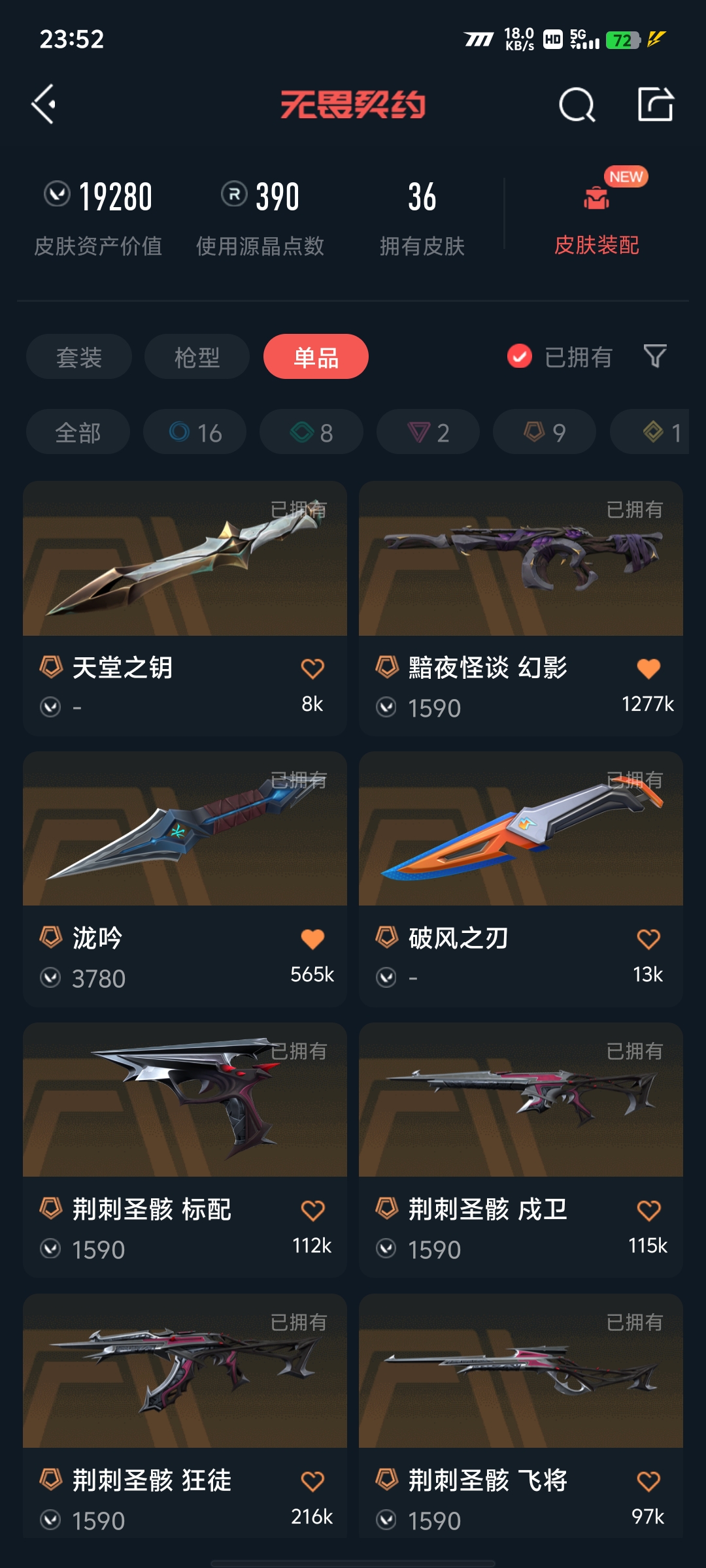
Task: Open the 荆刺圣骸 标配 skin card
Action: click(x=185, y=1150)
